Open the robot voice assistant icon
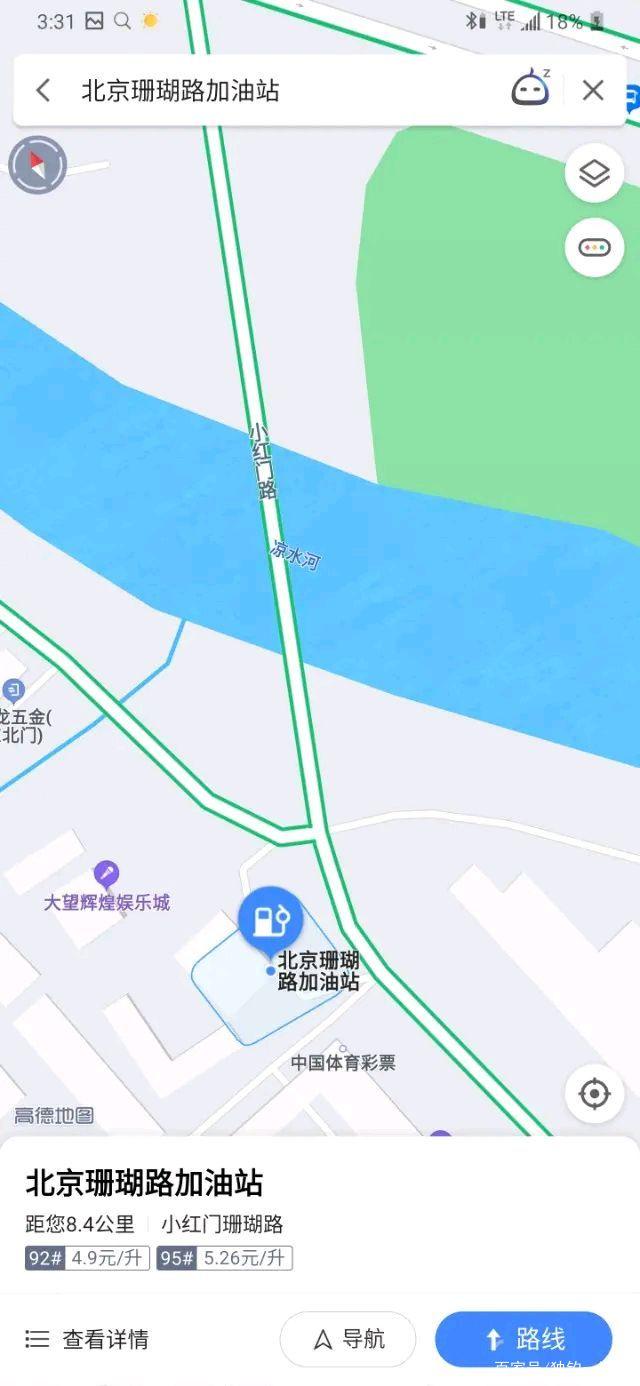Image resolution: width=640 pixels, height=1386 pixels. click(531, 89)
